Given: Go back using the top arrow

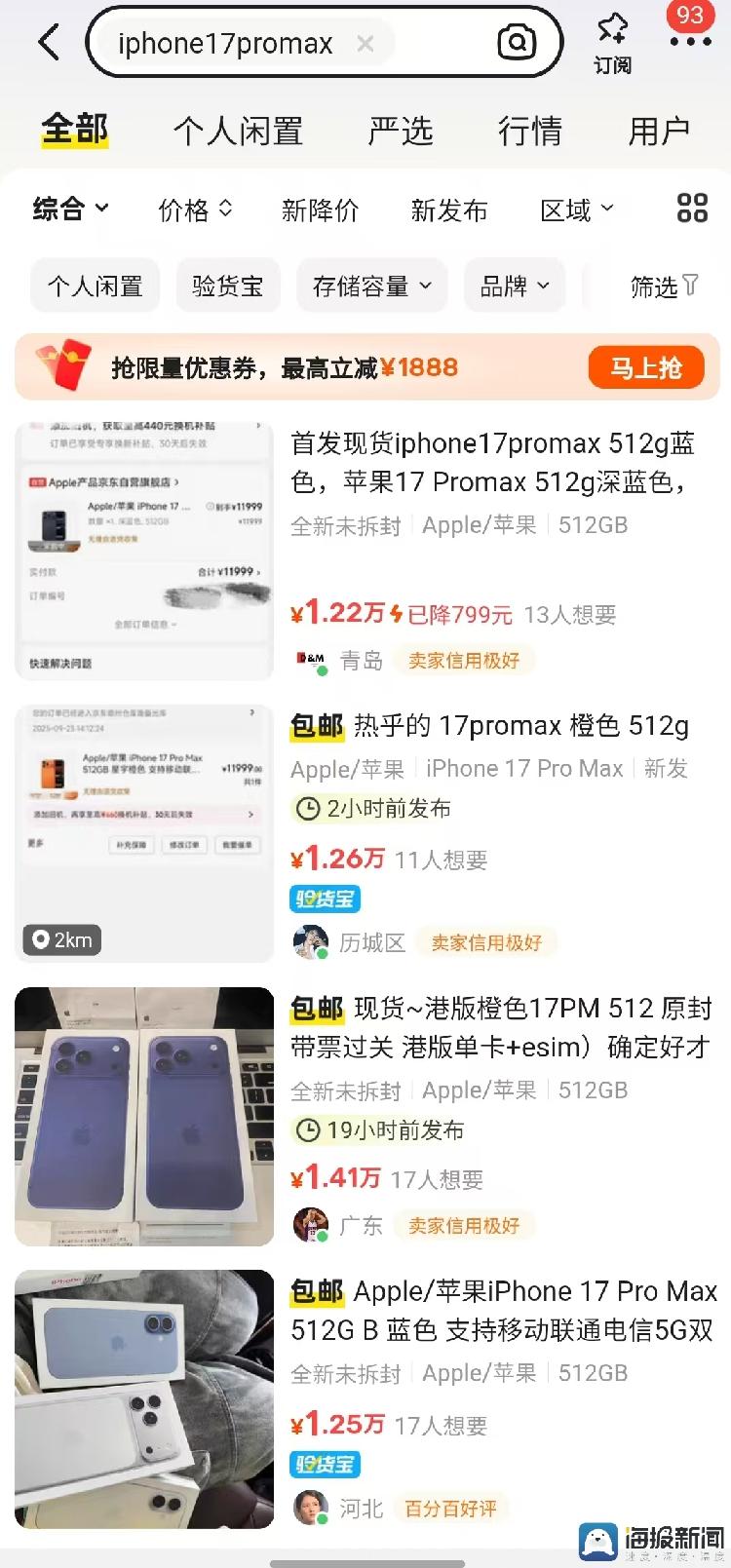Looking at the screenshot, I should click(x=49, y=43).
